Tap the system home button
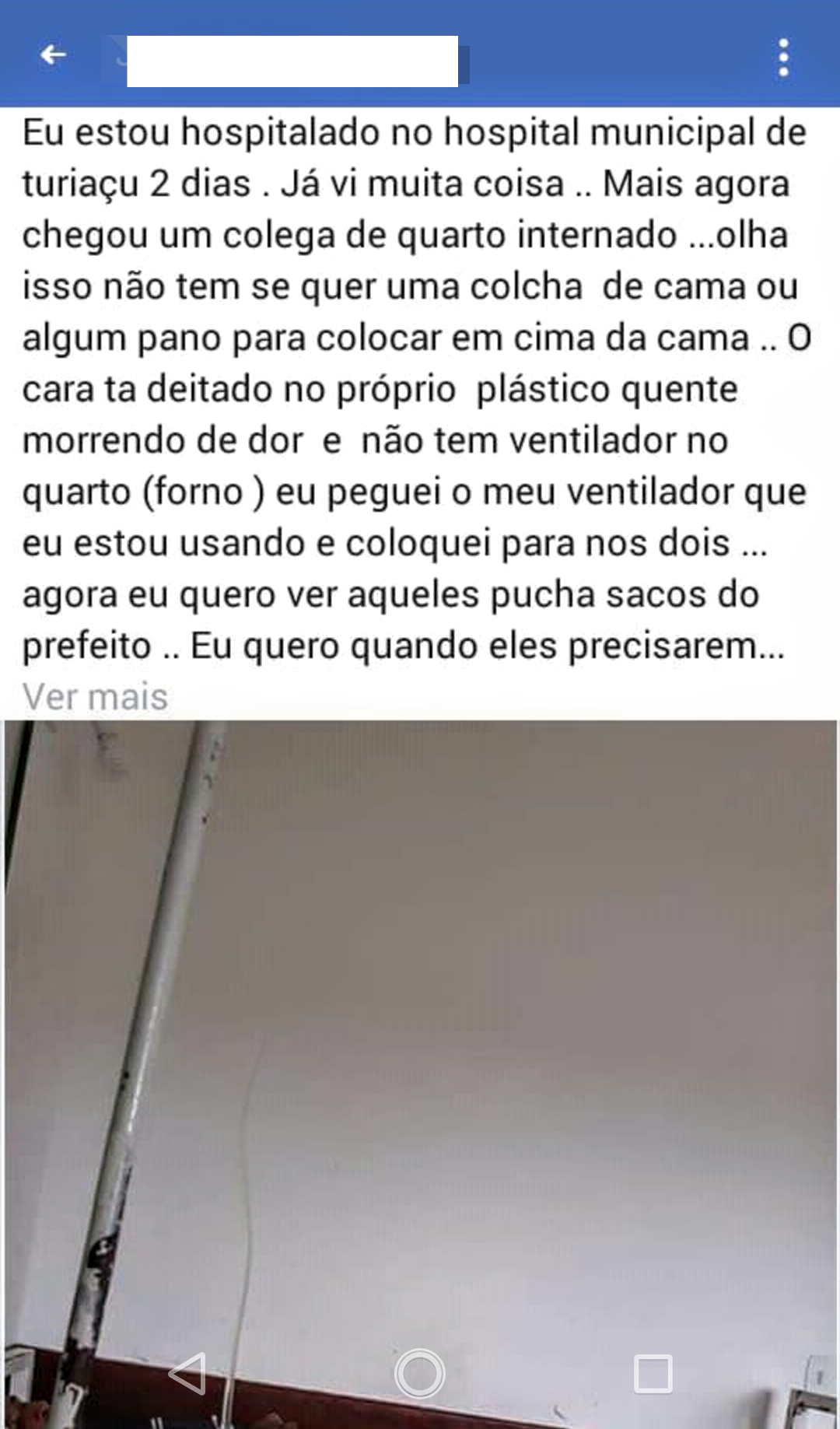 tap(420, 1373)
